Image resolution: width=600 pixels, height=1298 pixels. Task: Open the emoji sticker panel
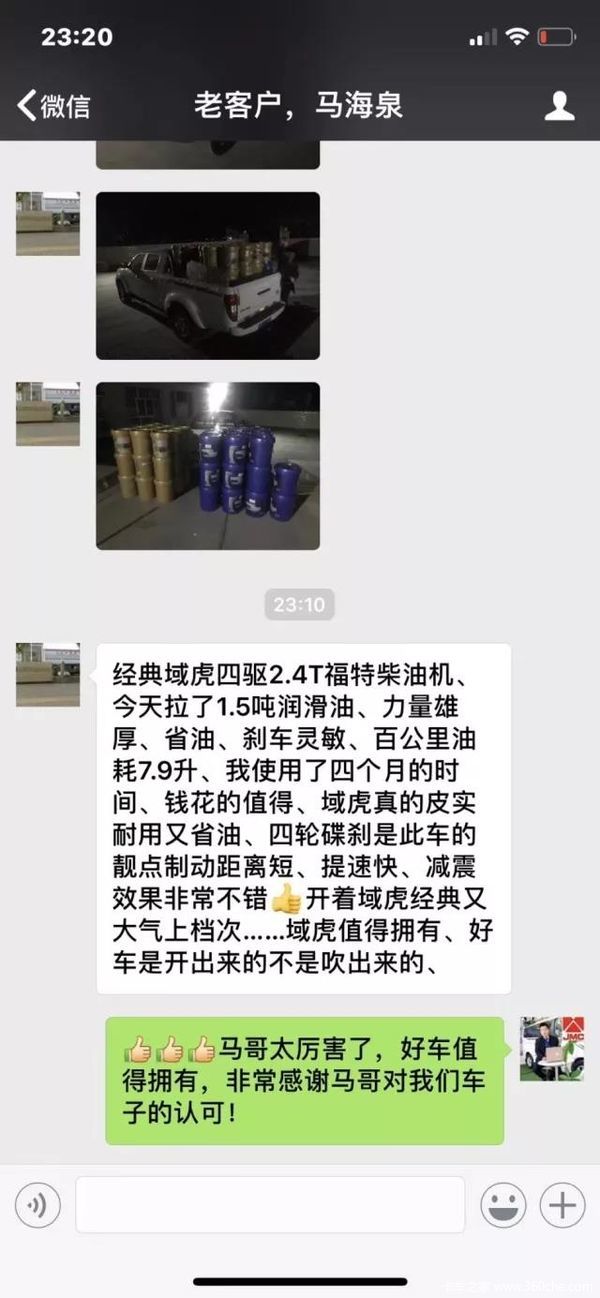(x=503, y=1205)
